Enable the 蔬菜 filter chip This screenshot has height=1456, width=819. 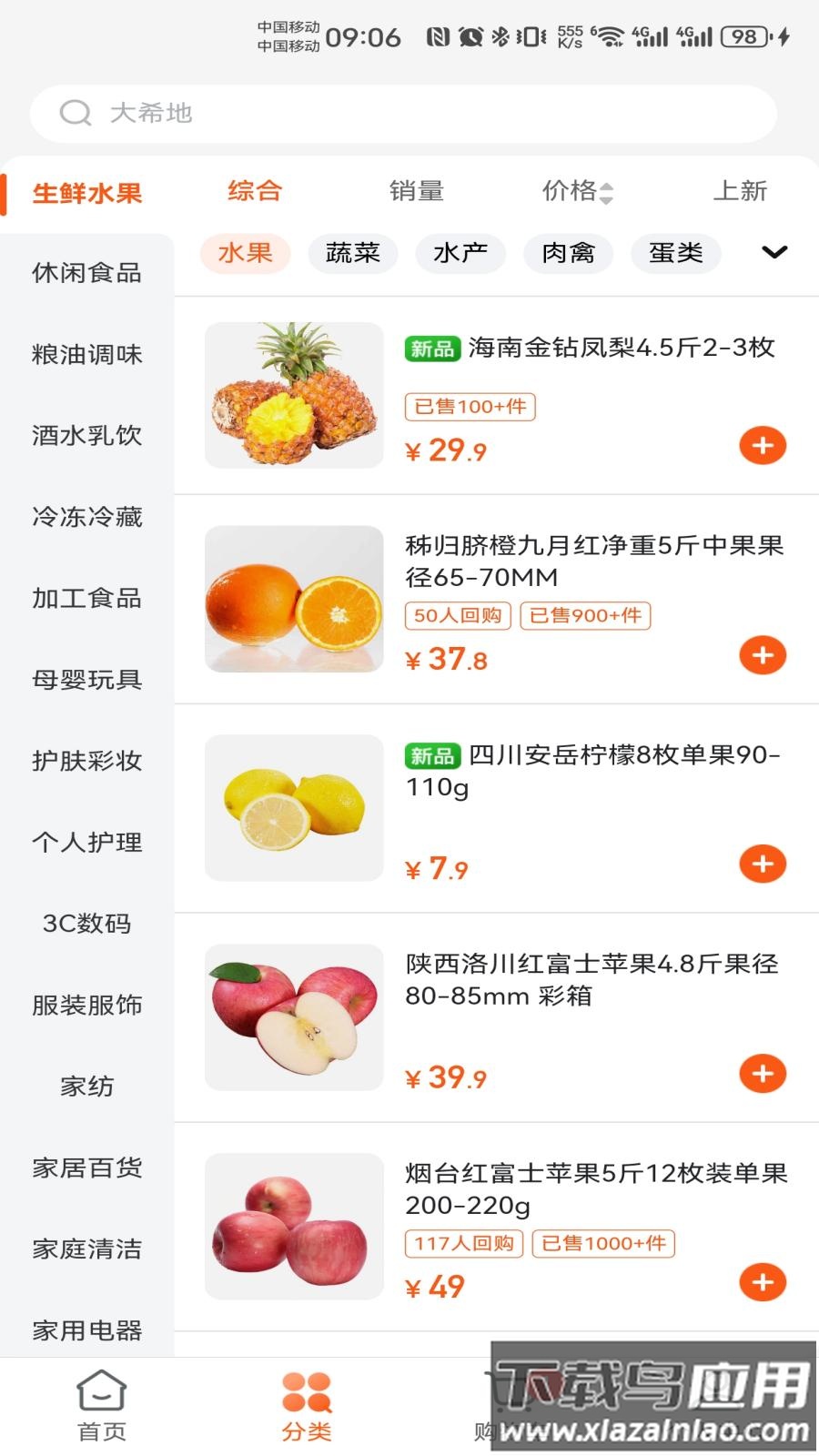tap(353, 254)
